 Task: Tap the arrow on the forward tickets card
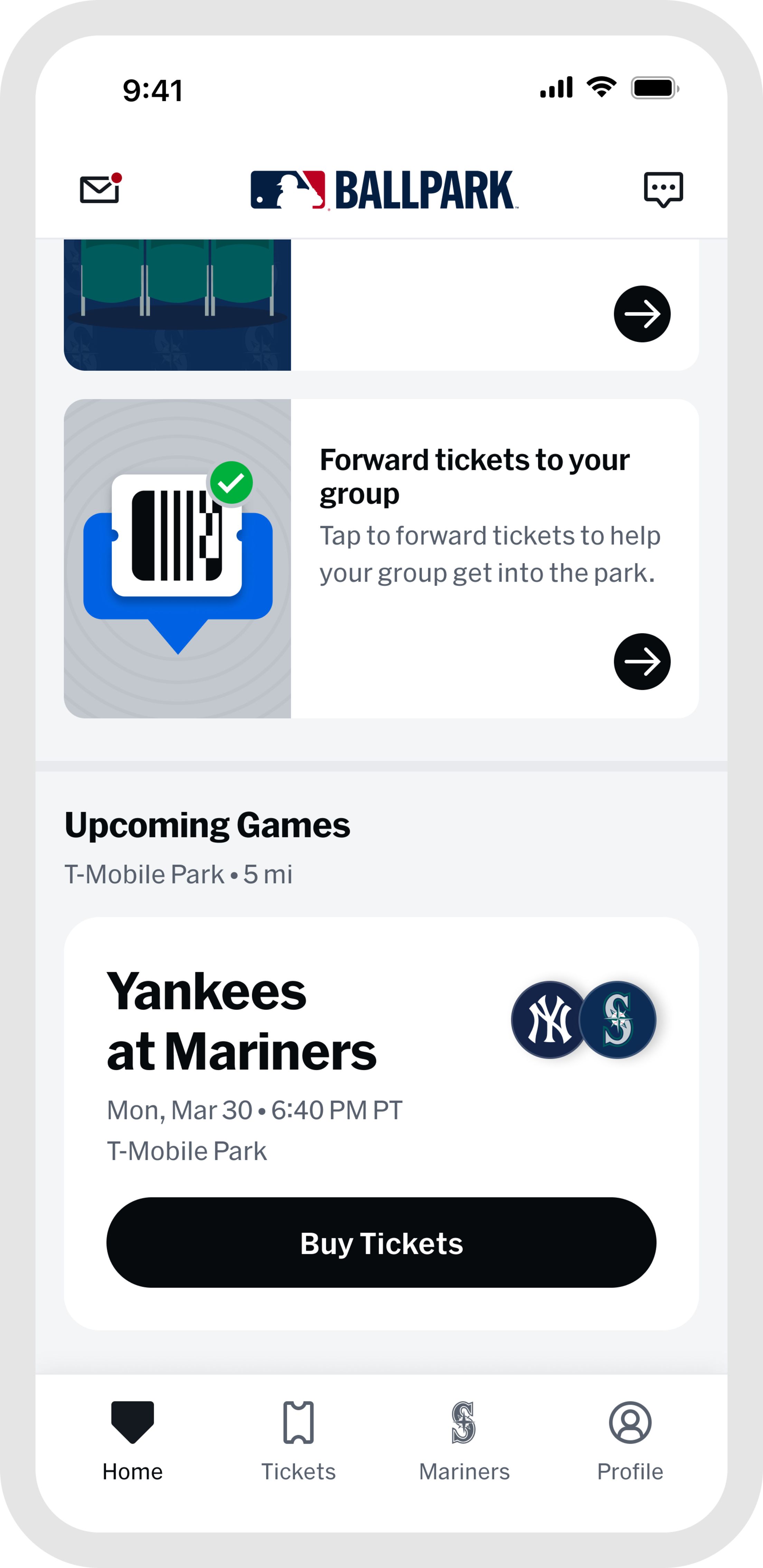pos(642,662)
